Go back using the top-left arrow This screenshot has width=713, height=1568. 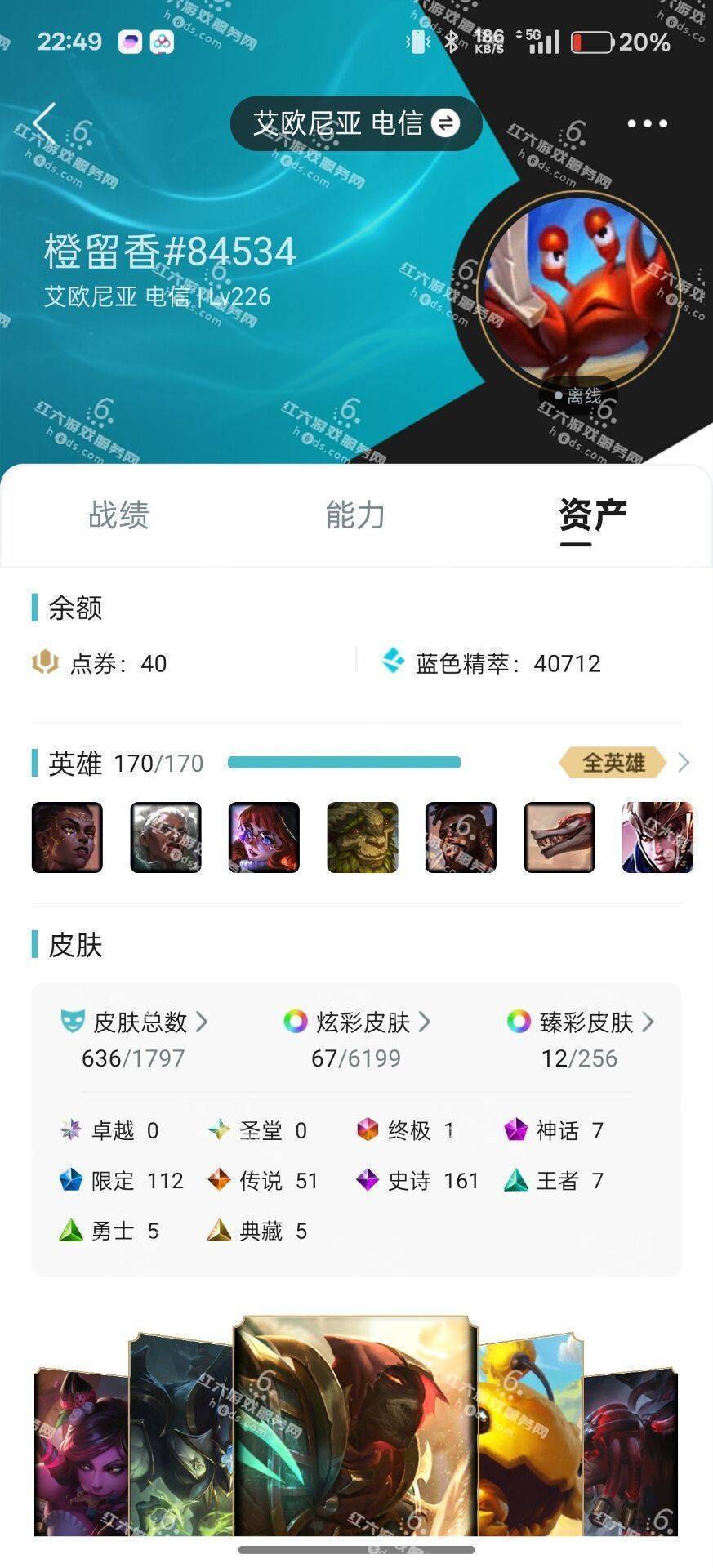point(45,124)
